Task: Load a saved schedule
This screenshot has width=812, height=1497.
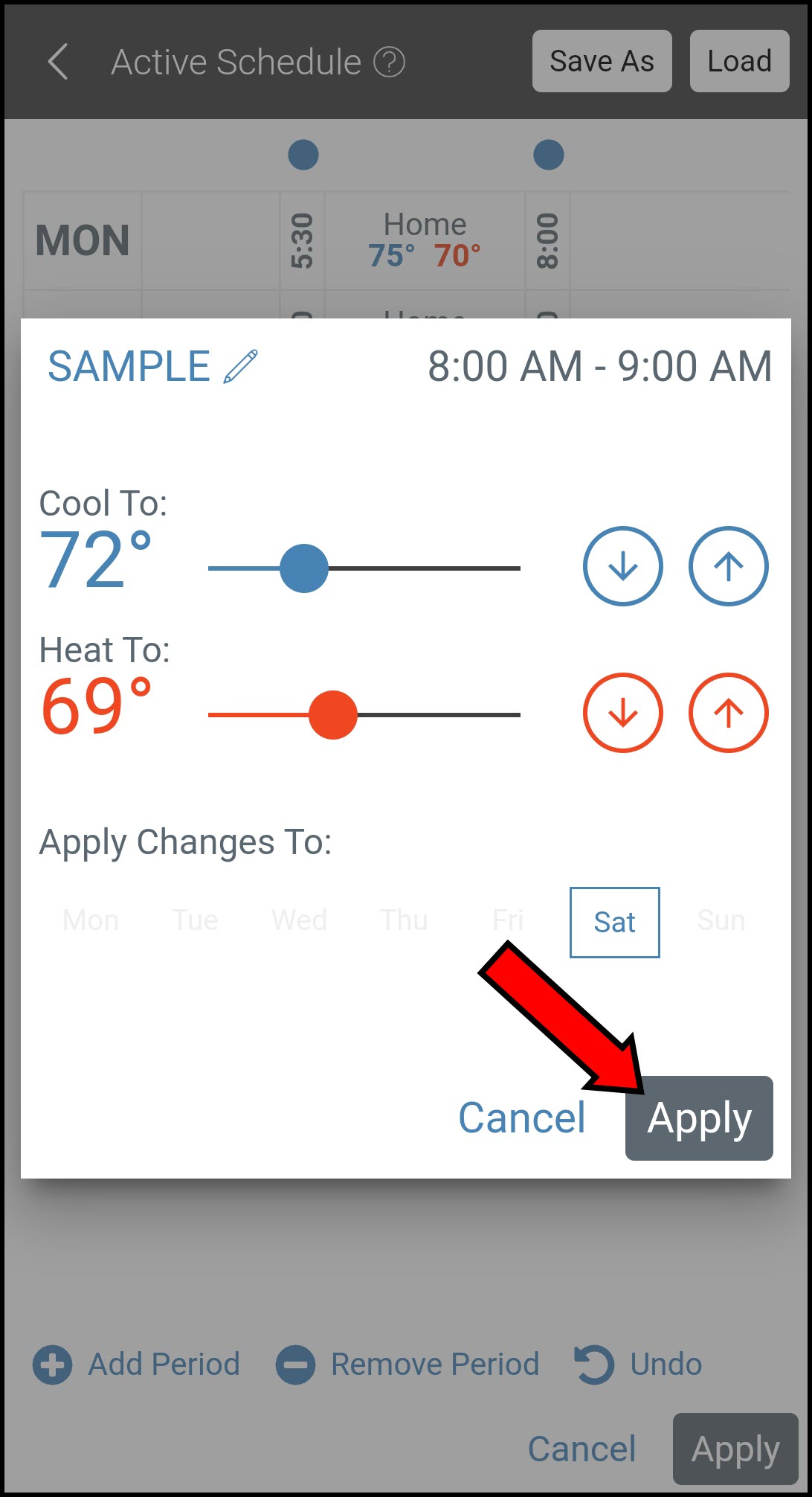Action: tap(739, 62)
